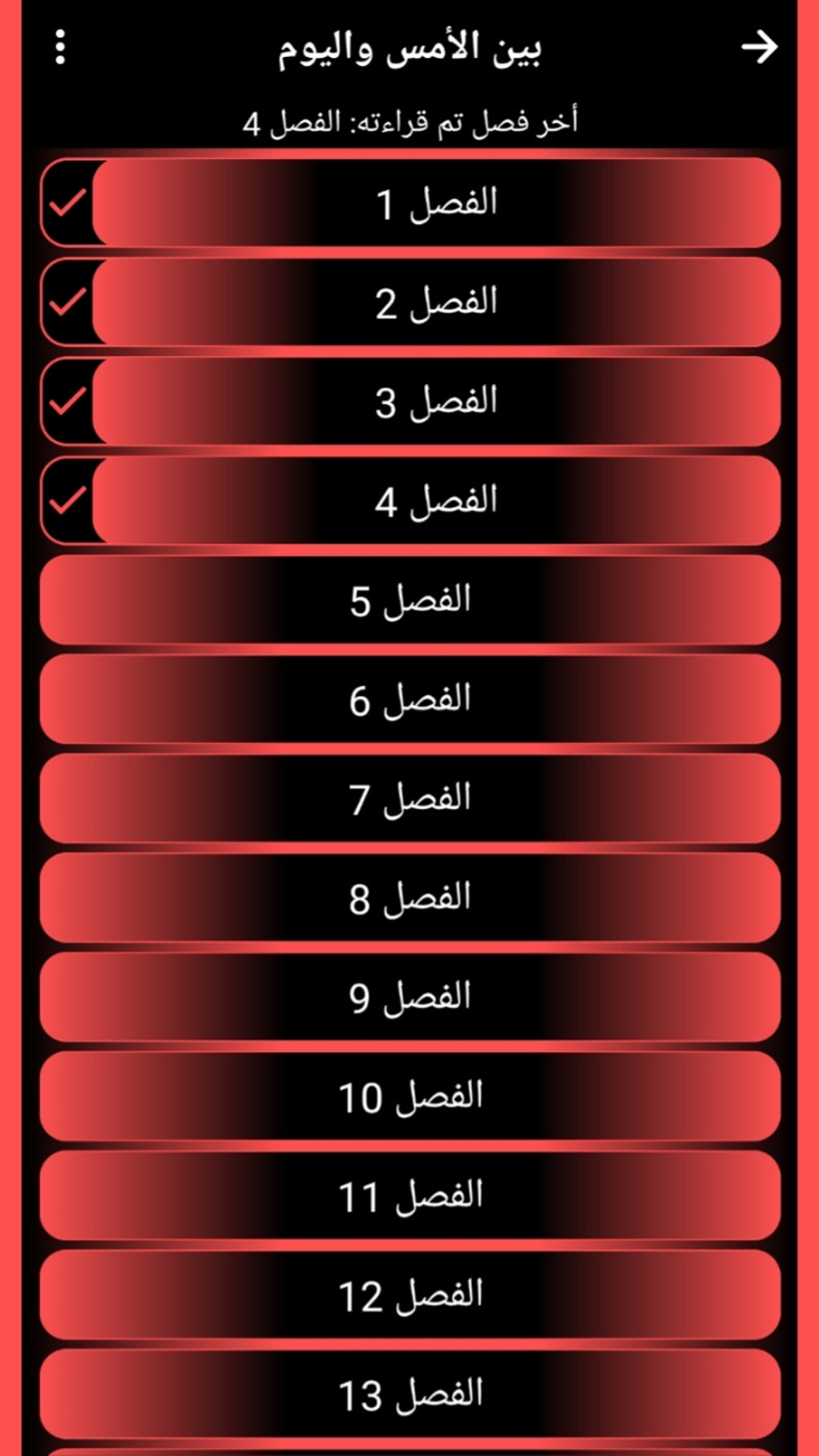
Task: Open the three-dot overflow menu
Action: (60, 47)
